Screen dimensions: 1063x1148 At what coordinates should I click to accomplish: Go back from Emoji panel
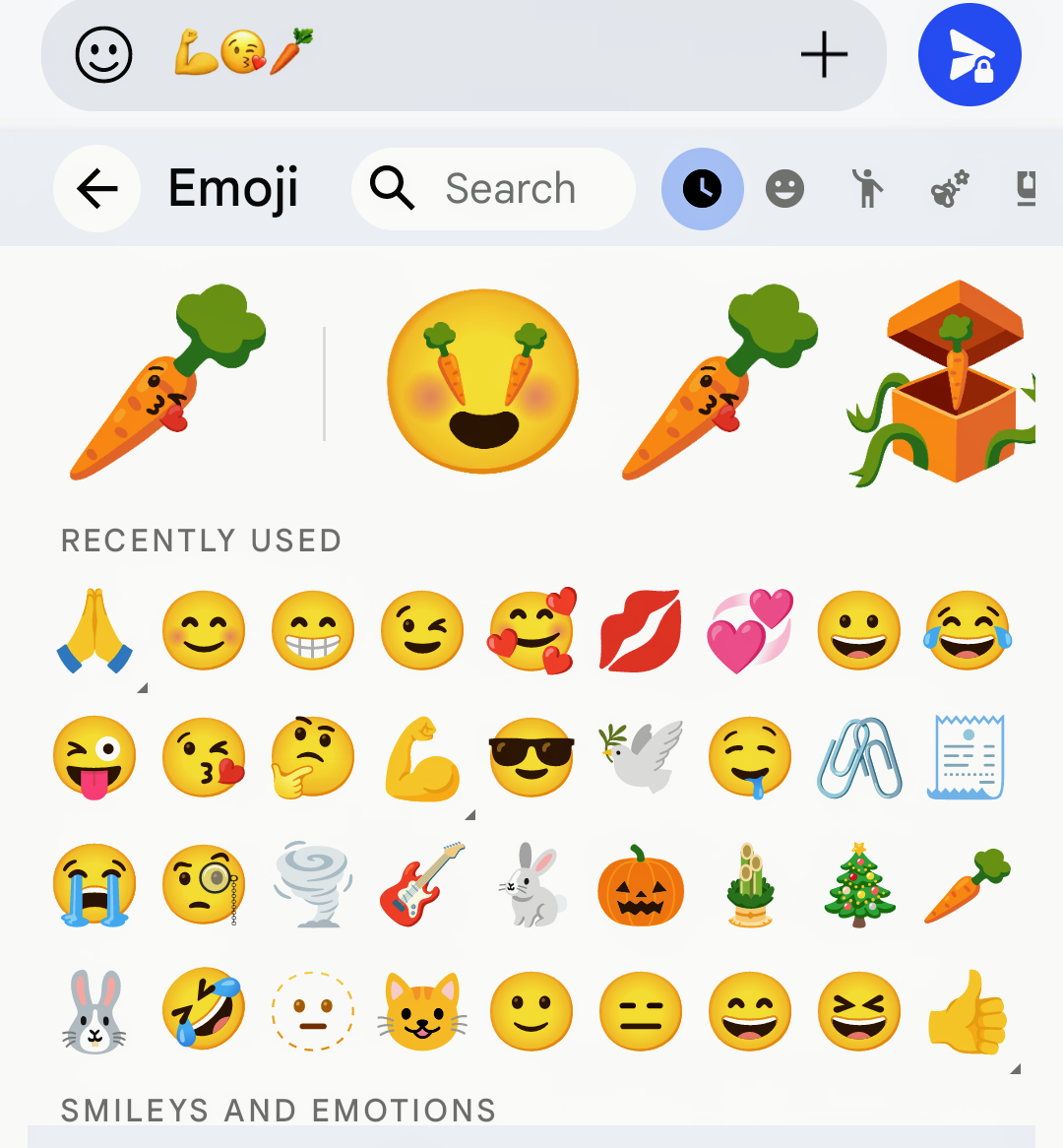pyautogui.click(x=96, y=189)
